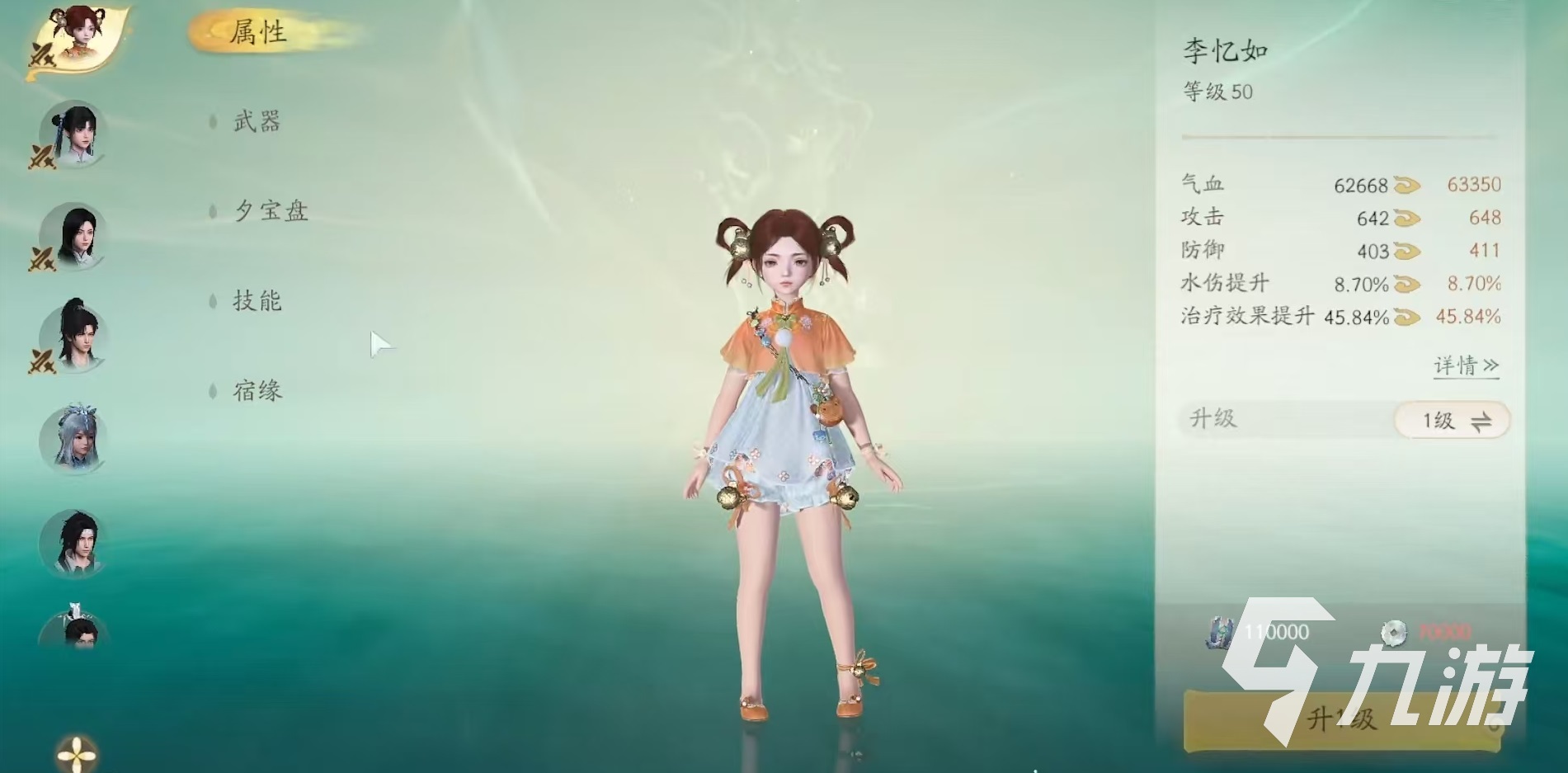Open the 武器 section
Viewport: 1568px width, 773px height.
[x=257, y=122]
